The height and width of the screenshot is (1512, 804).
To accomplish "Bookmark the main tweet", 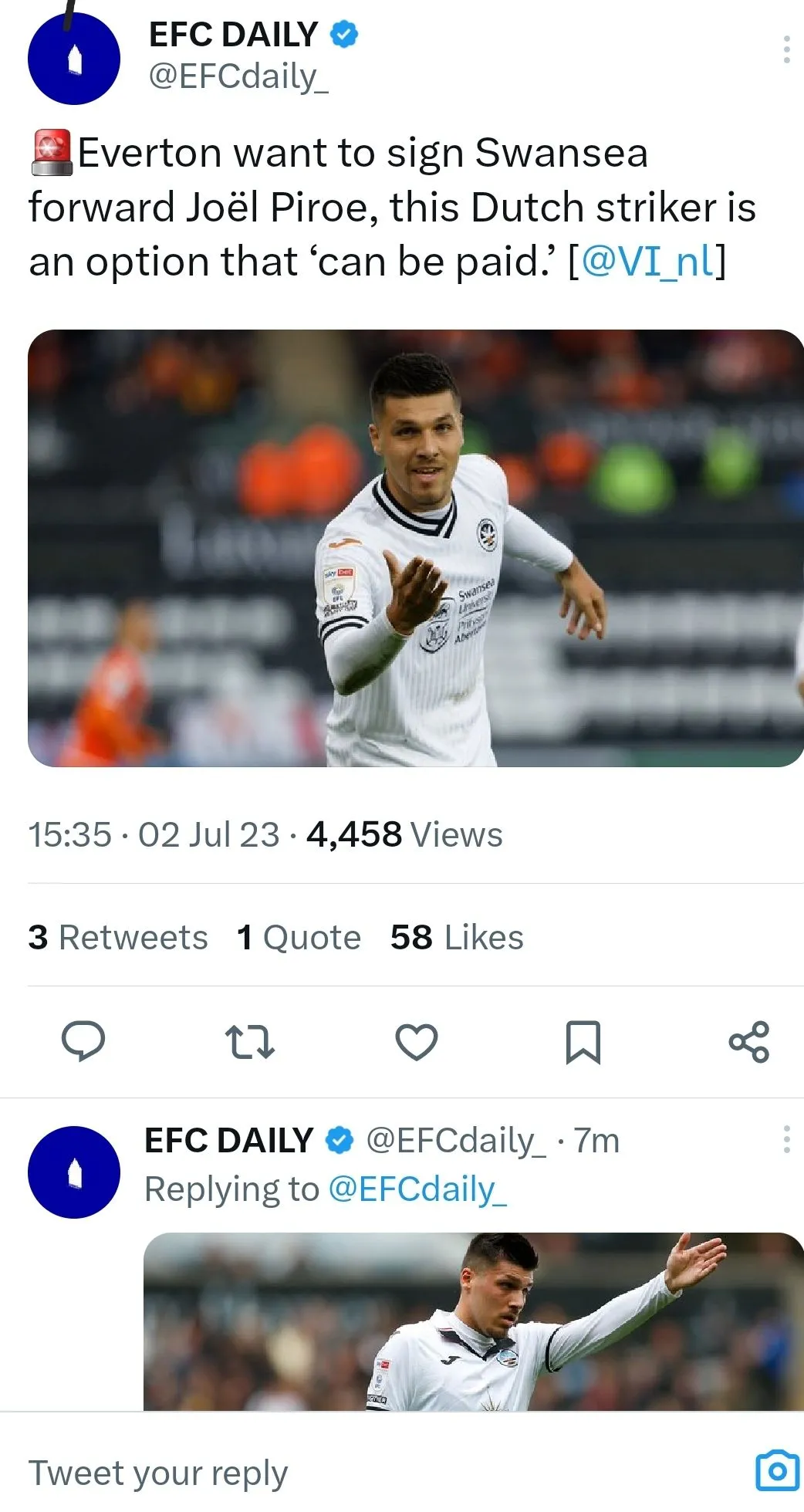I will [x=583, y=1042].
